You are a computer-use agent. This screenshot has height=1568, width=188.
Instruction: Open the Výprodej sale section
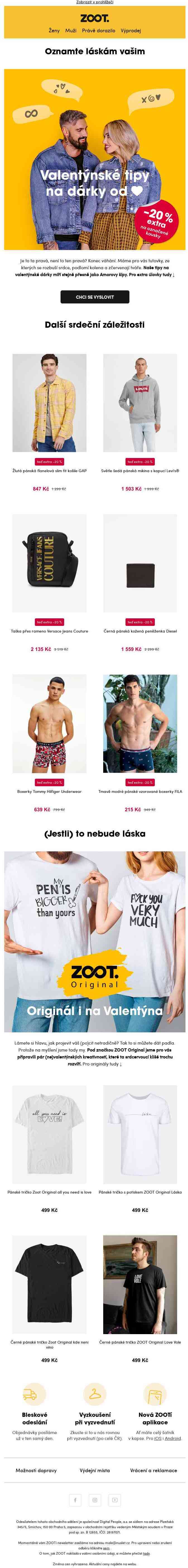click(x=131, y=30)
